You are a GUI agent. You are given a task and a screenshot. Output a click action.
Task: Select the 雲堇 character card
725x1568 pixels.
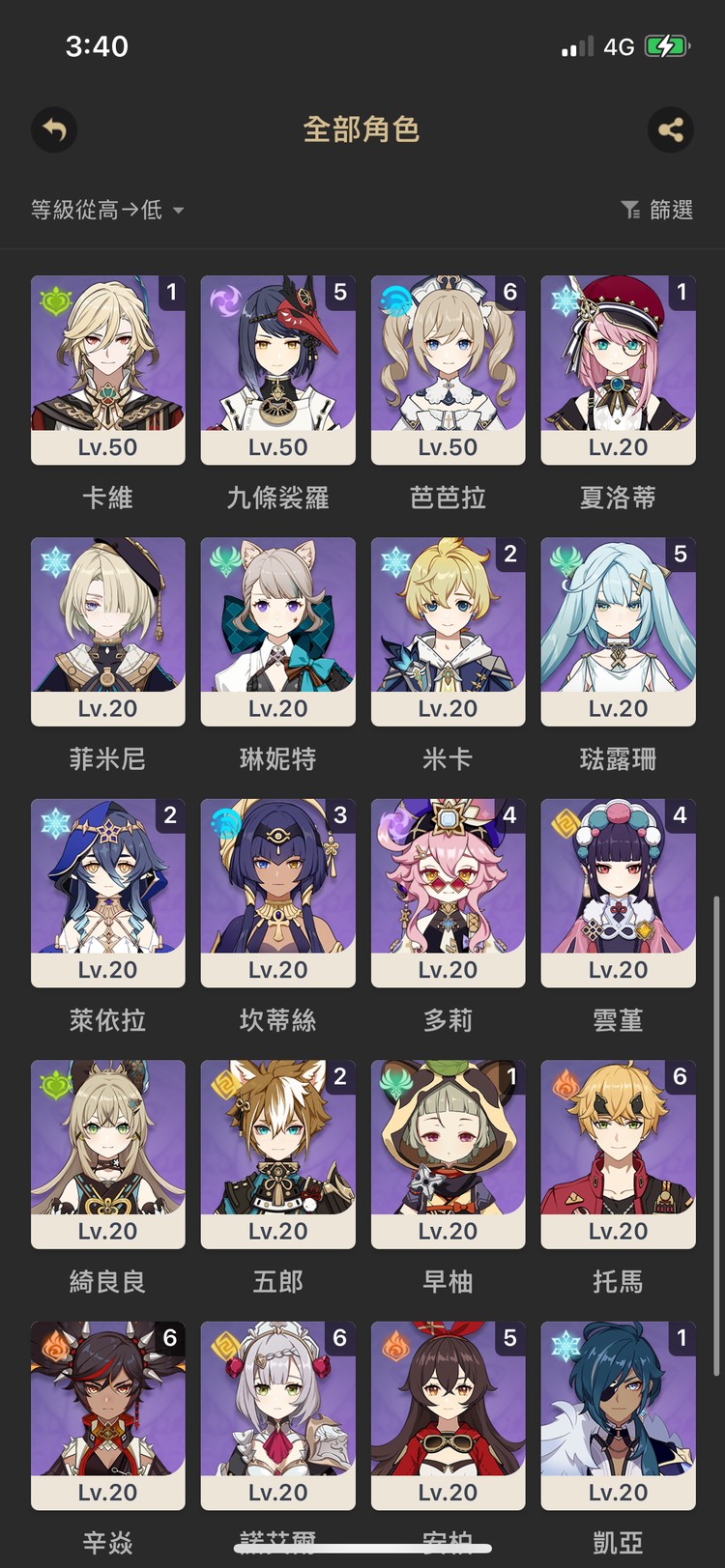point(618,893)
